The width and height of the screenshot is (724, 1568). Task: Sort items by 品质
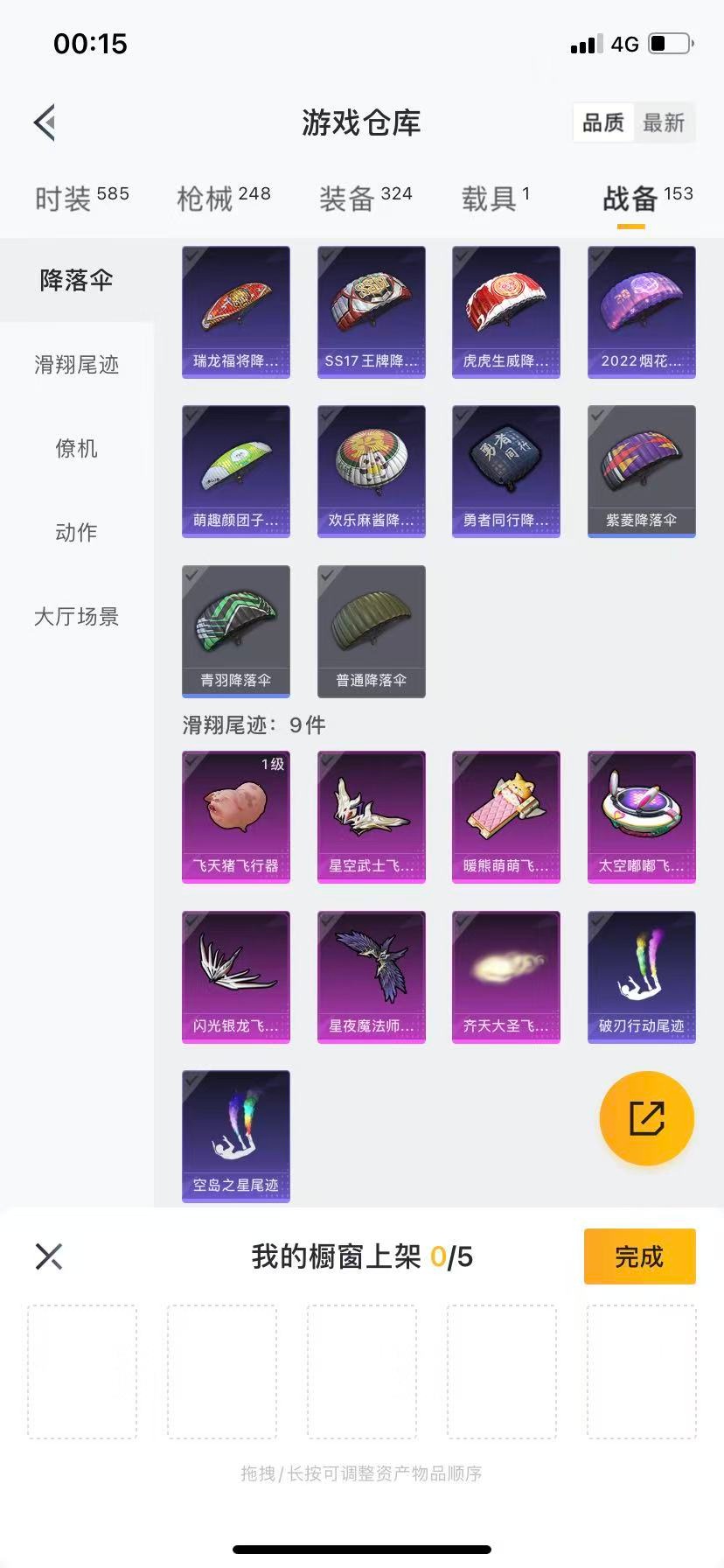pos(603,122)
